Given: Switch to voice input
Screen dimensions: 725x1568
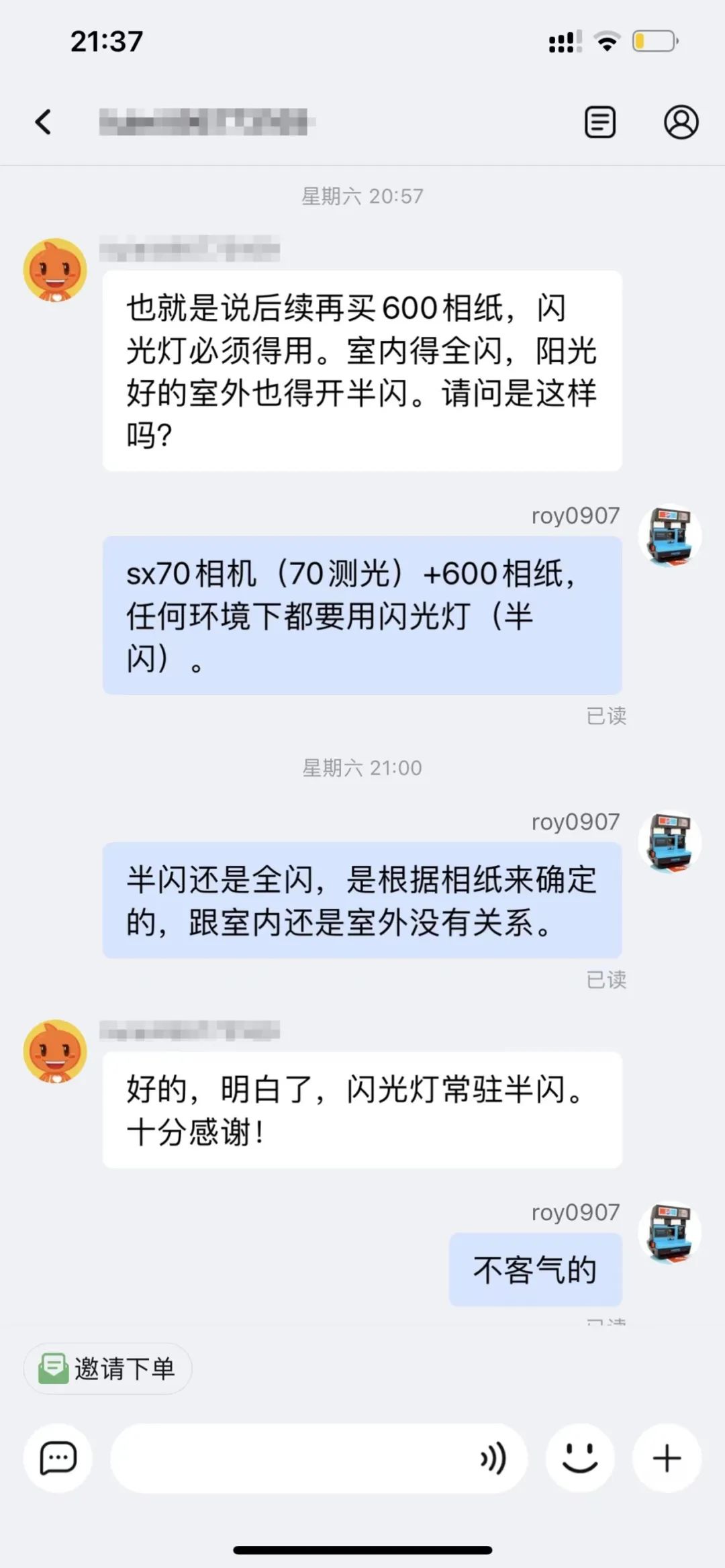Looking at the screenshot, I should (x=493, y=1458).
